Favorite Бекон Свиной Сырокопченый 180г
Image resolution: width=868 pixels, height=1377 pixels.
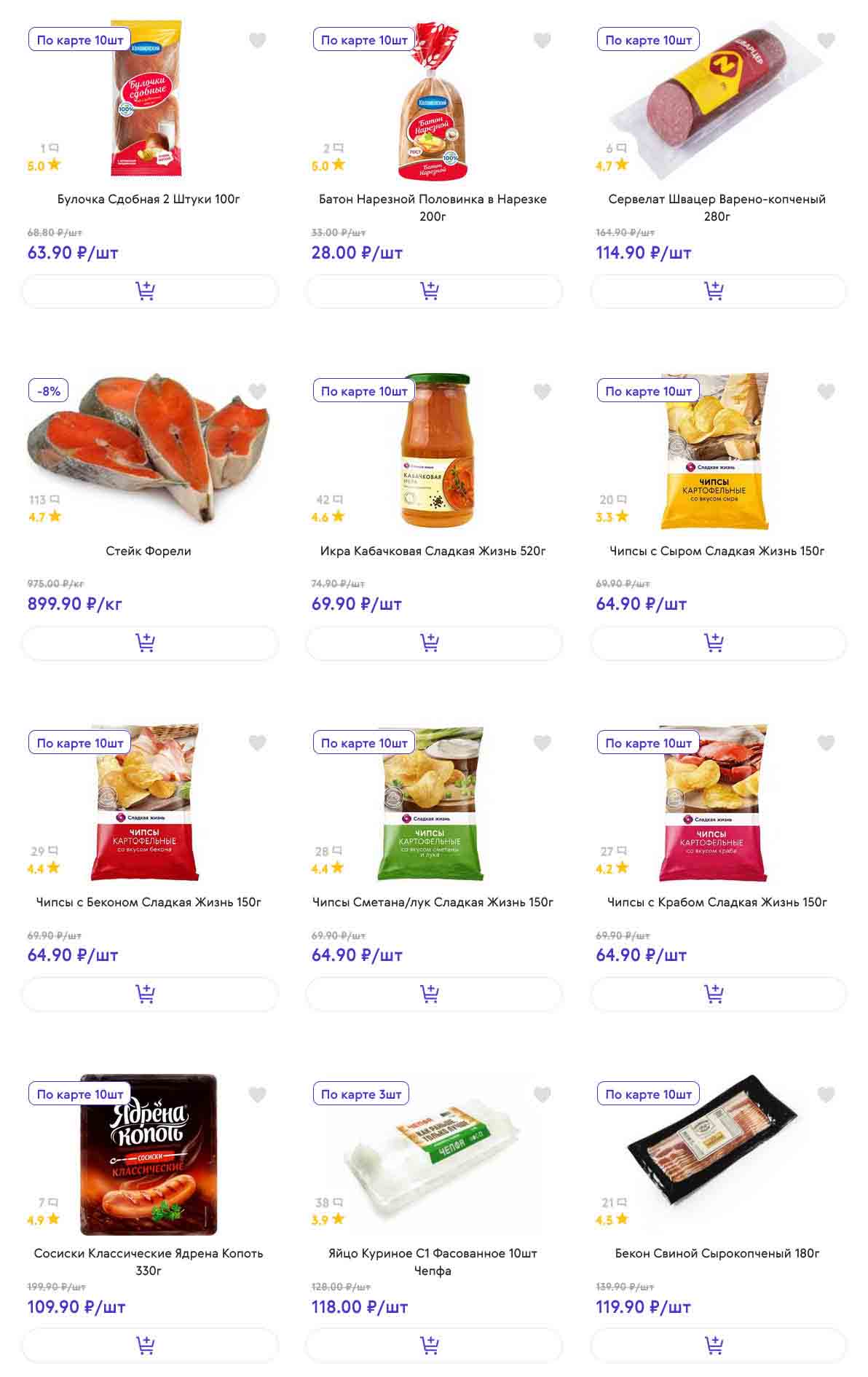click(x=826, y=1094)
